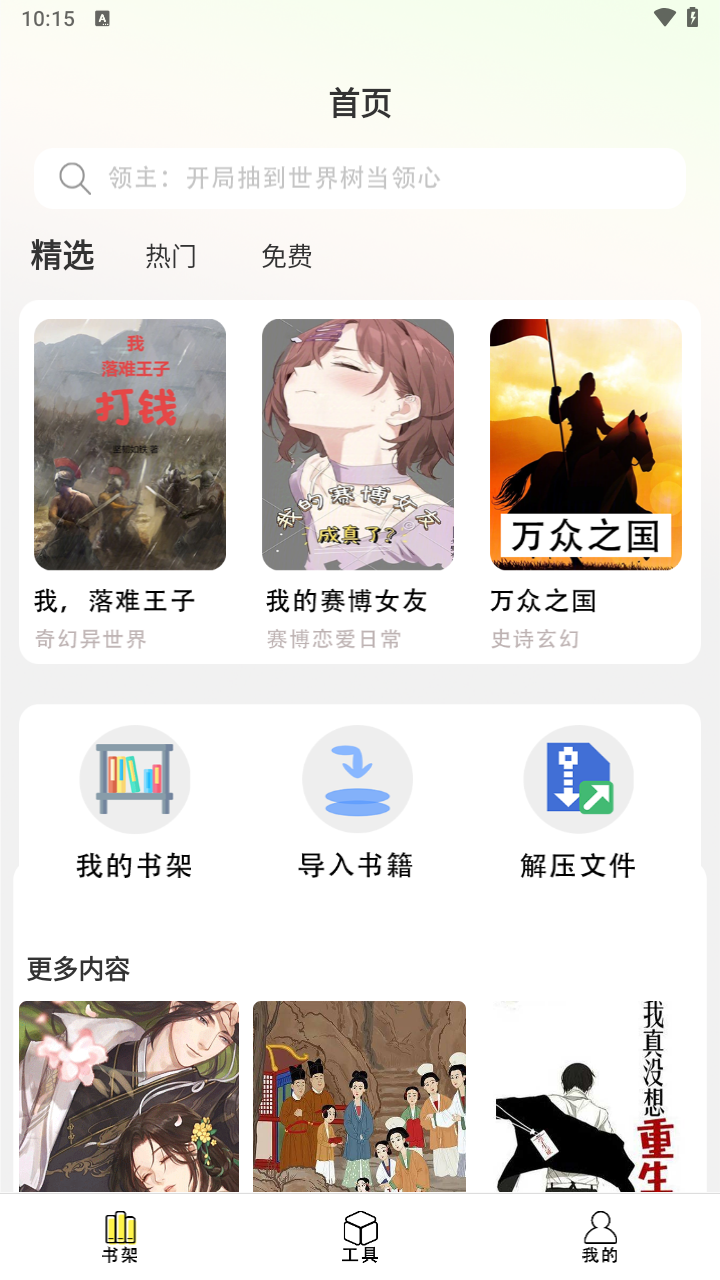Select the 书架 icon in bottom navigation

pyautogui.click(x=119, y=1236)
